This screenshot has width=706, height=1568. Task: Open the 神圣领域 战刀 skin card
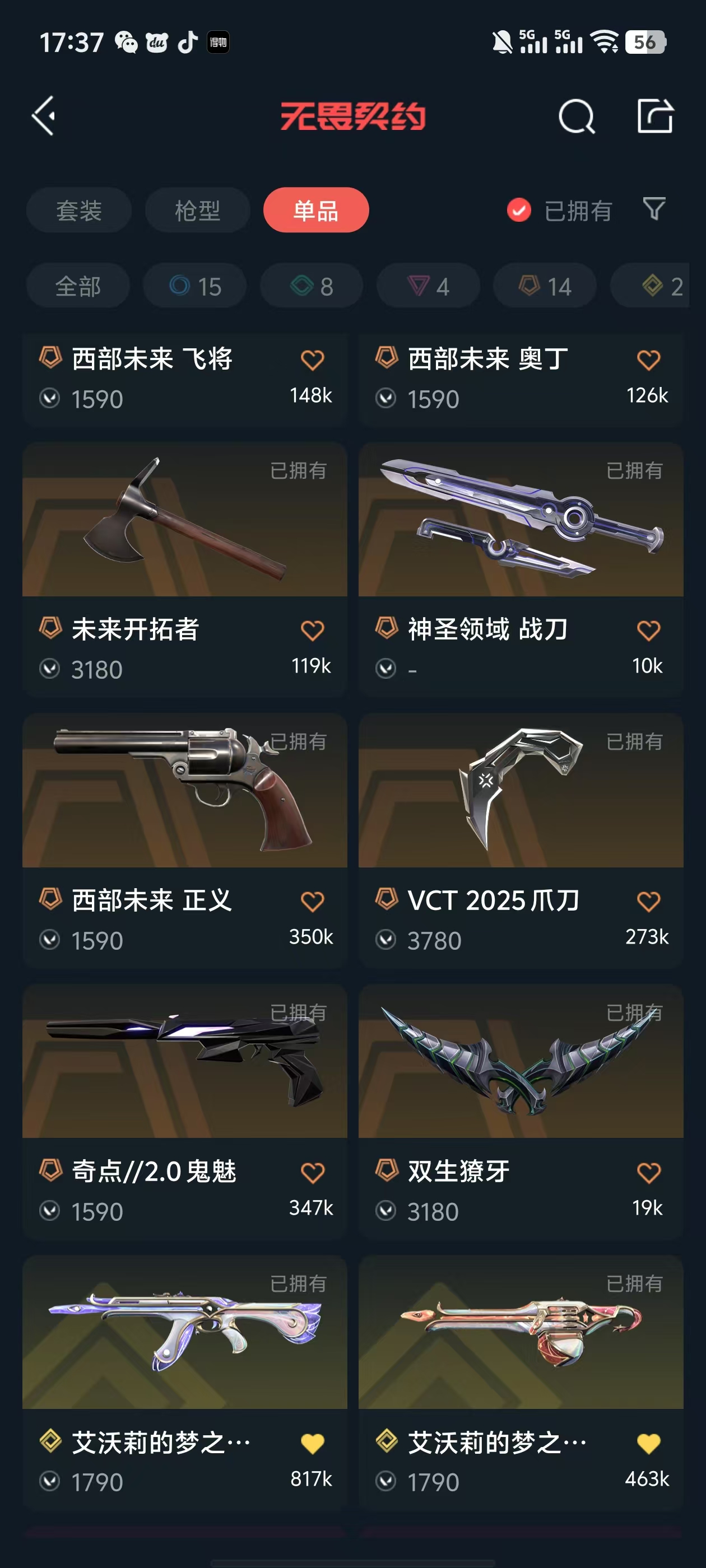(x=521, y=520)
